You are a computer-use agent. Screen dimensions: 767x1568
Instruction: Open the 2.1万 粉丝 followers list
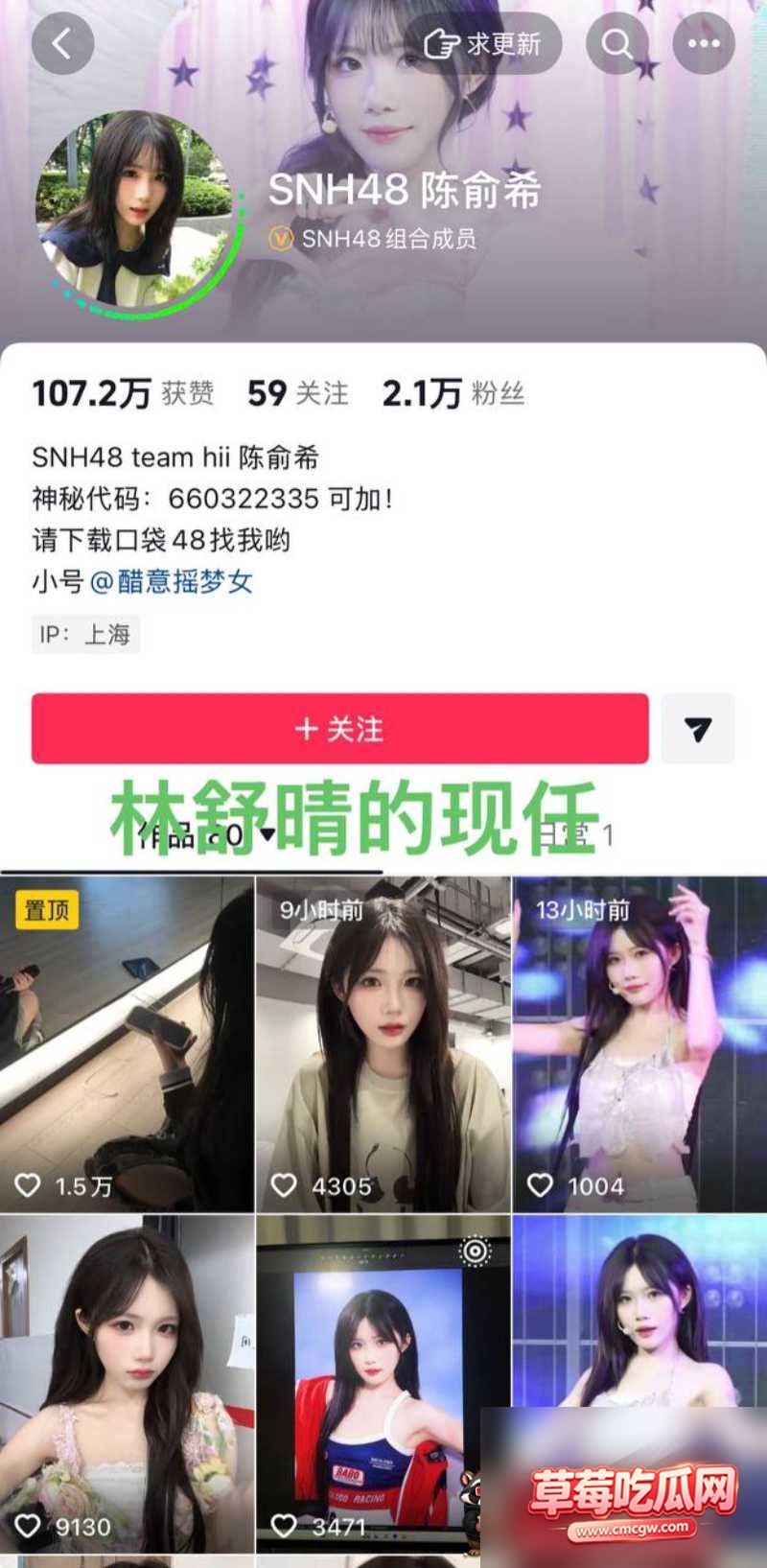[x=453, y=393]
